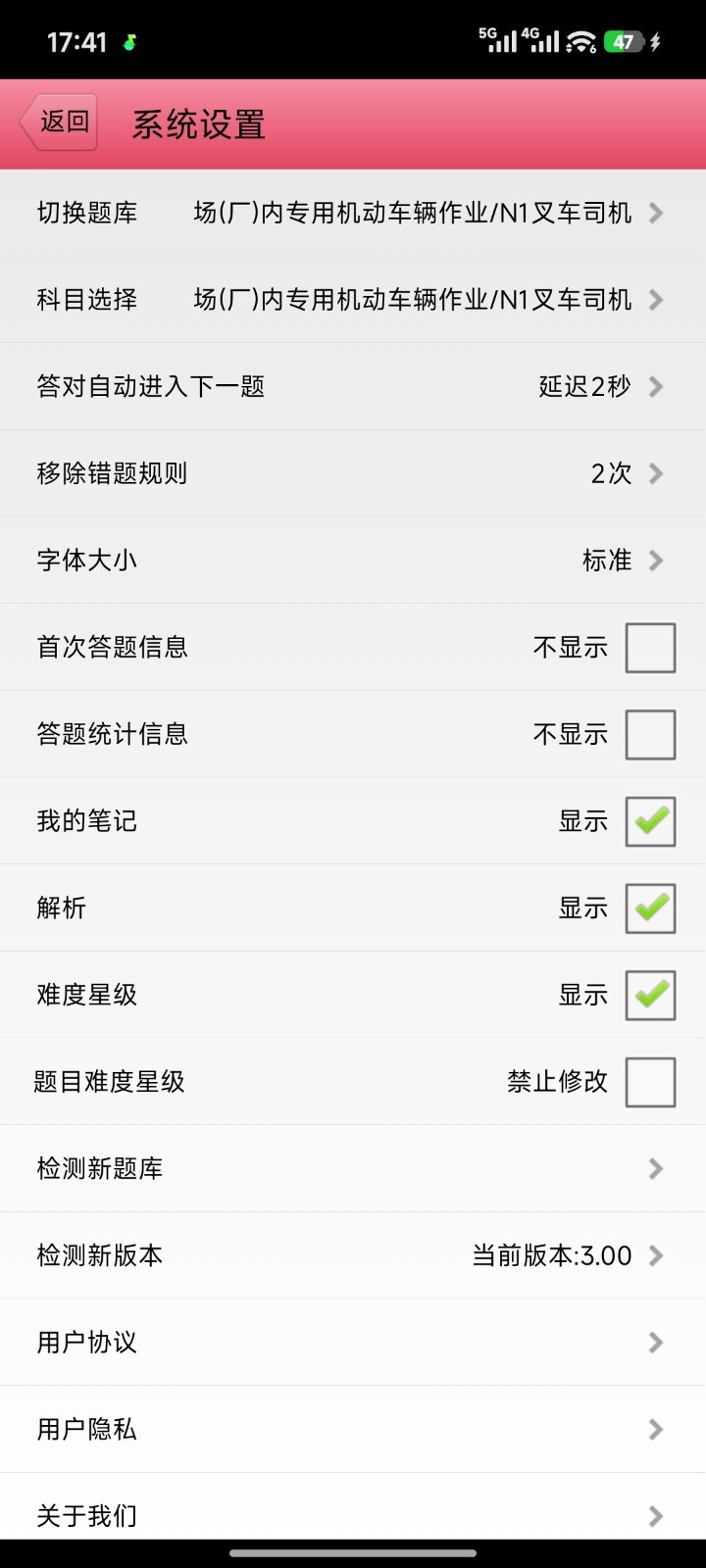
Task: Tap the 返回 back button
Action: 60,122
